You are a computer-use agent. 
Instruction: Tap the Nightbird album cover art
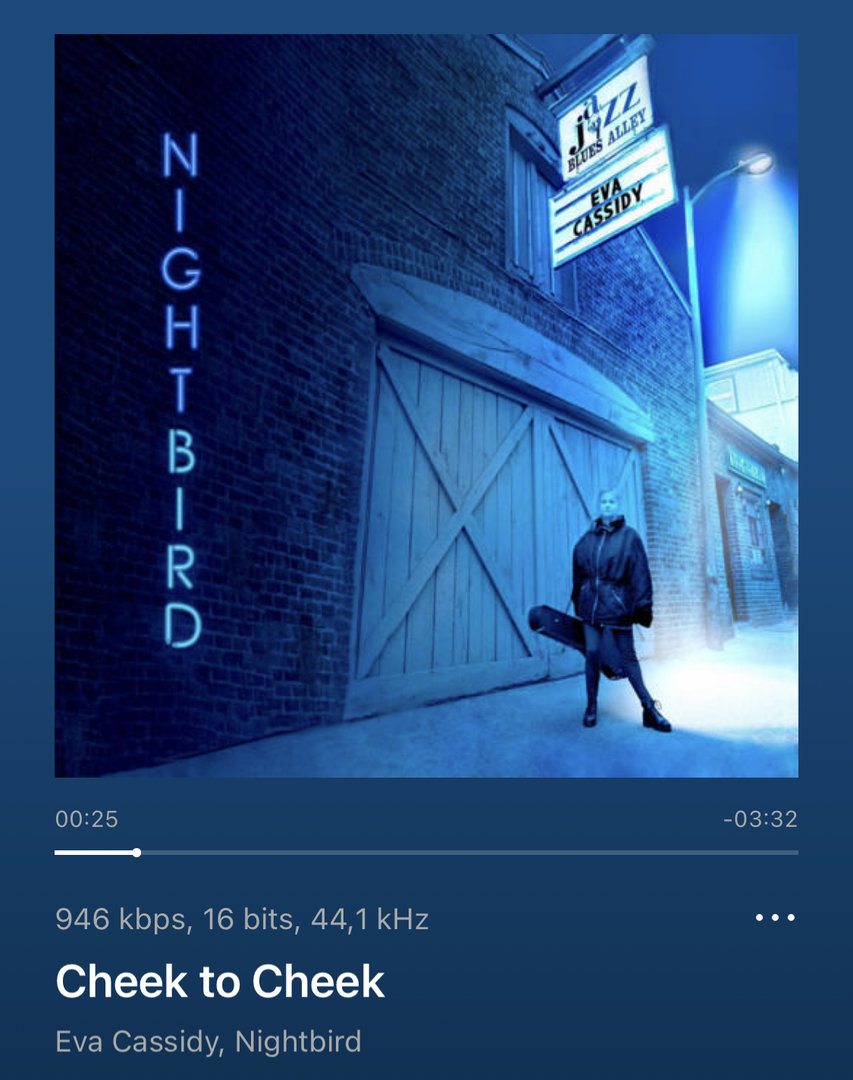(426, 406)
